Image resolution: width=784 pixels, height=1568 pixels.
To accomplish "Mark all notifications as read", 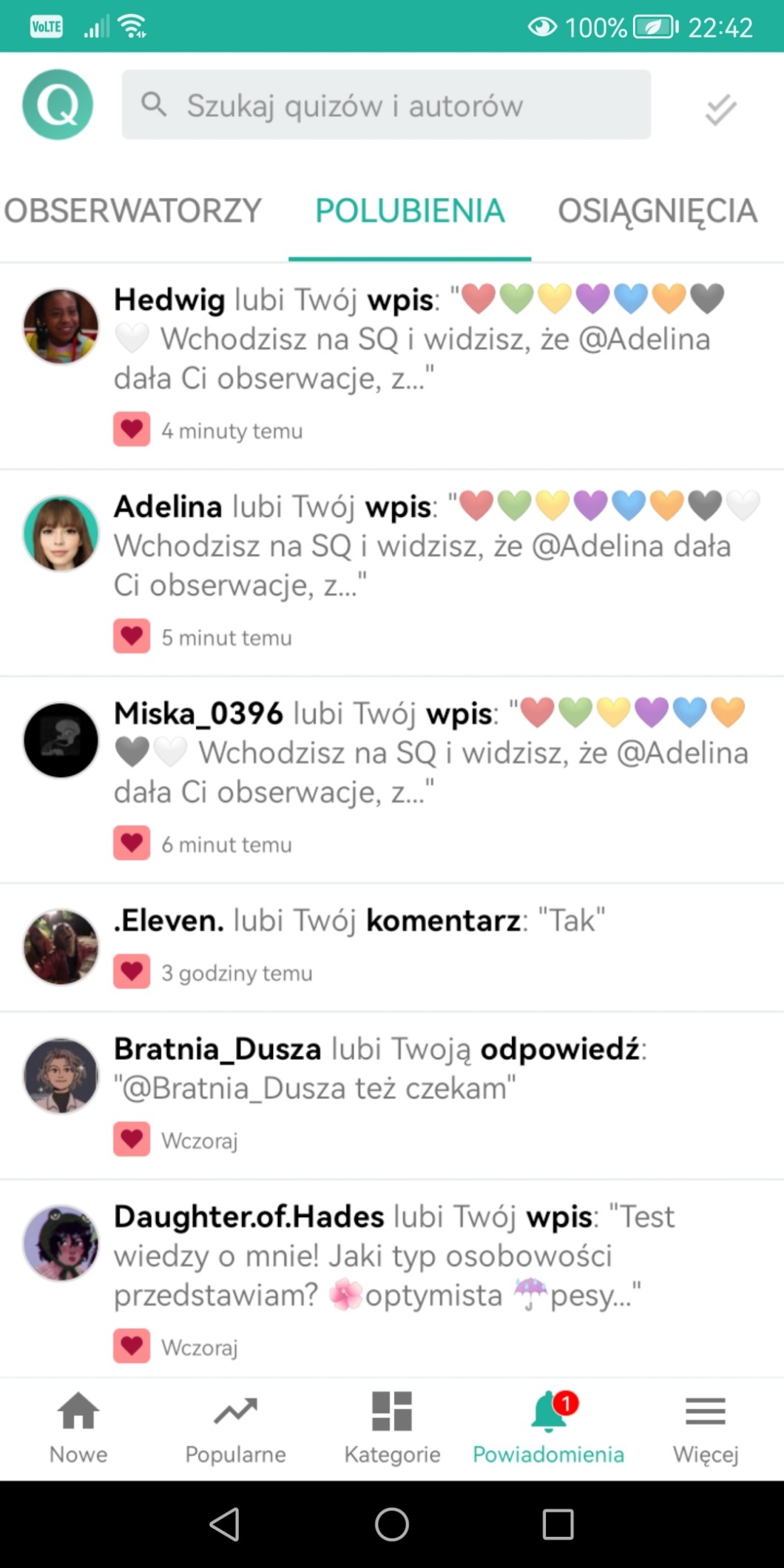I will point(720,109).
